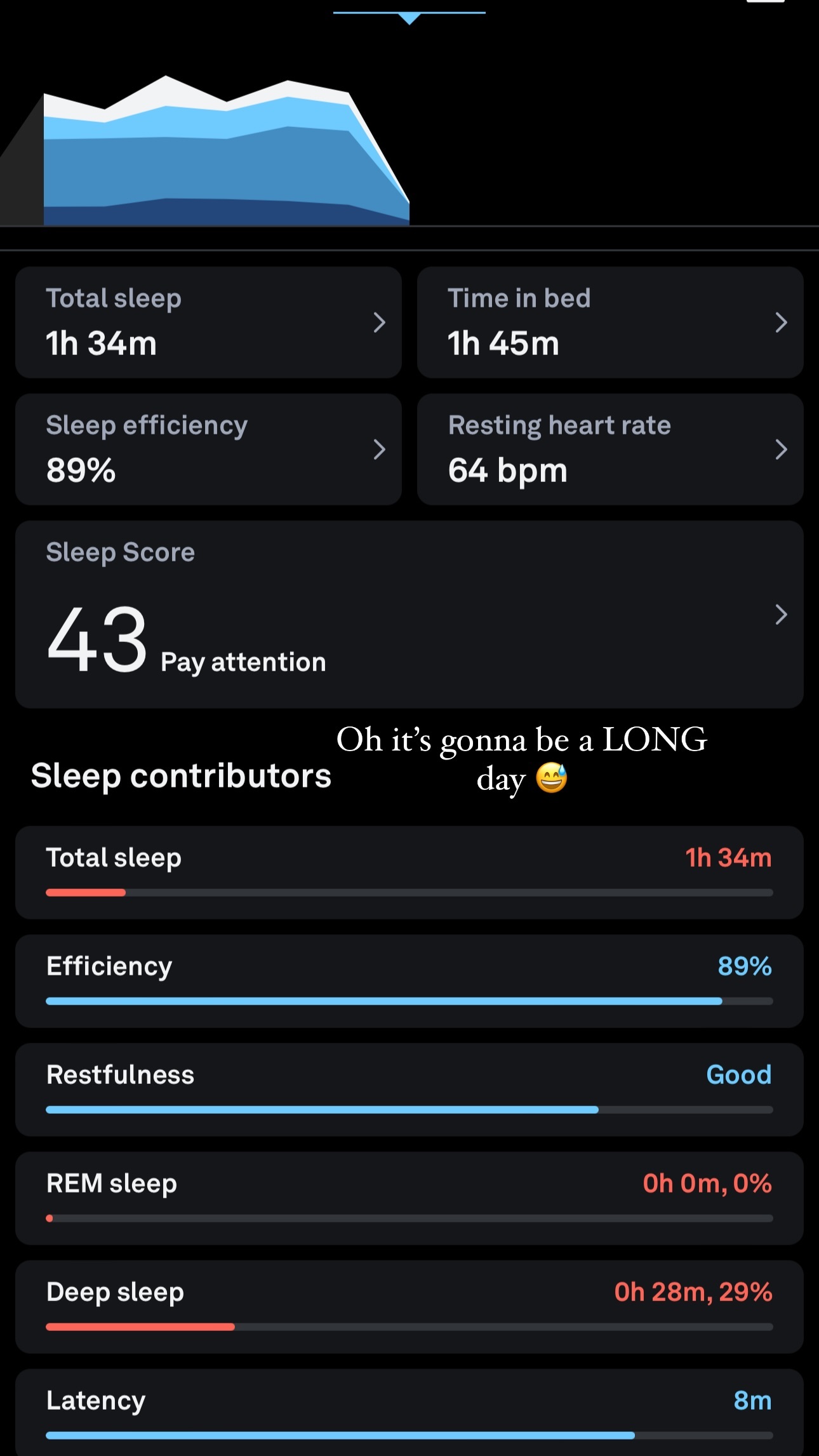Open the Resting heart rate card
The image size is (819, 1456).
pos(610,449)
